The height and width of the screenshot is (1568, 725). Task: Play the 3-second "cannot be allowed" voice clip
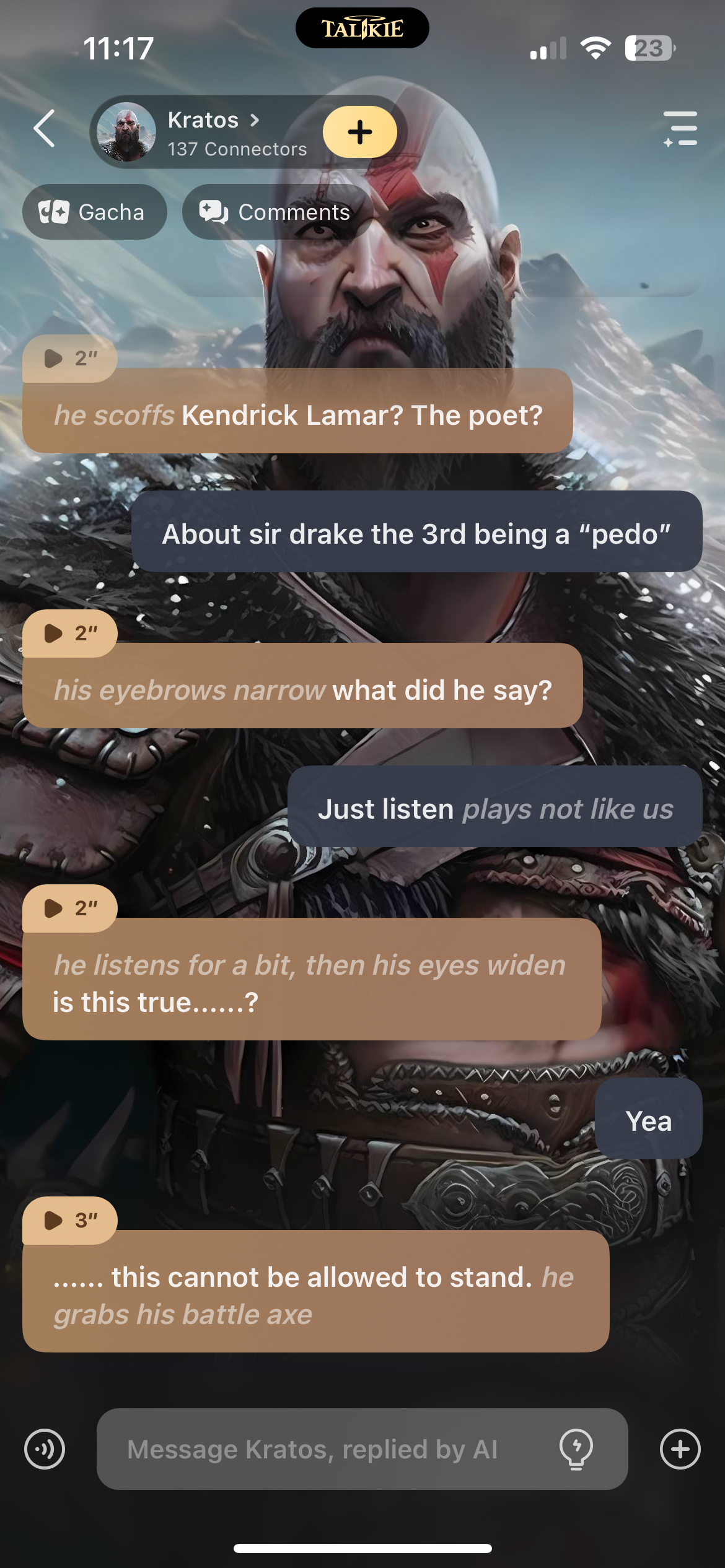pos(69,1220)
